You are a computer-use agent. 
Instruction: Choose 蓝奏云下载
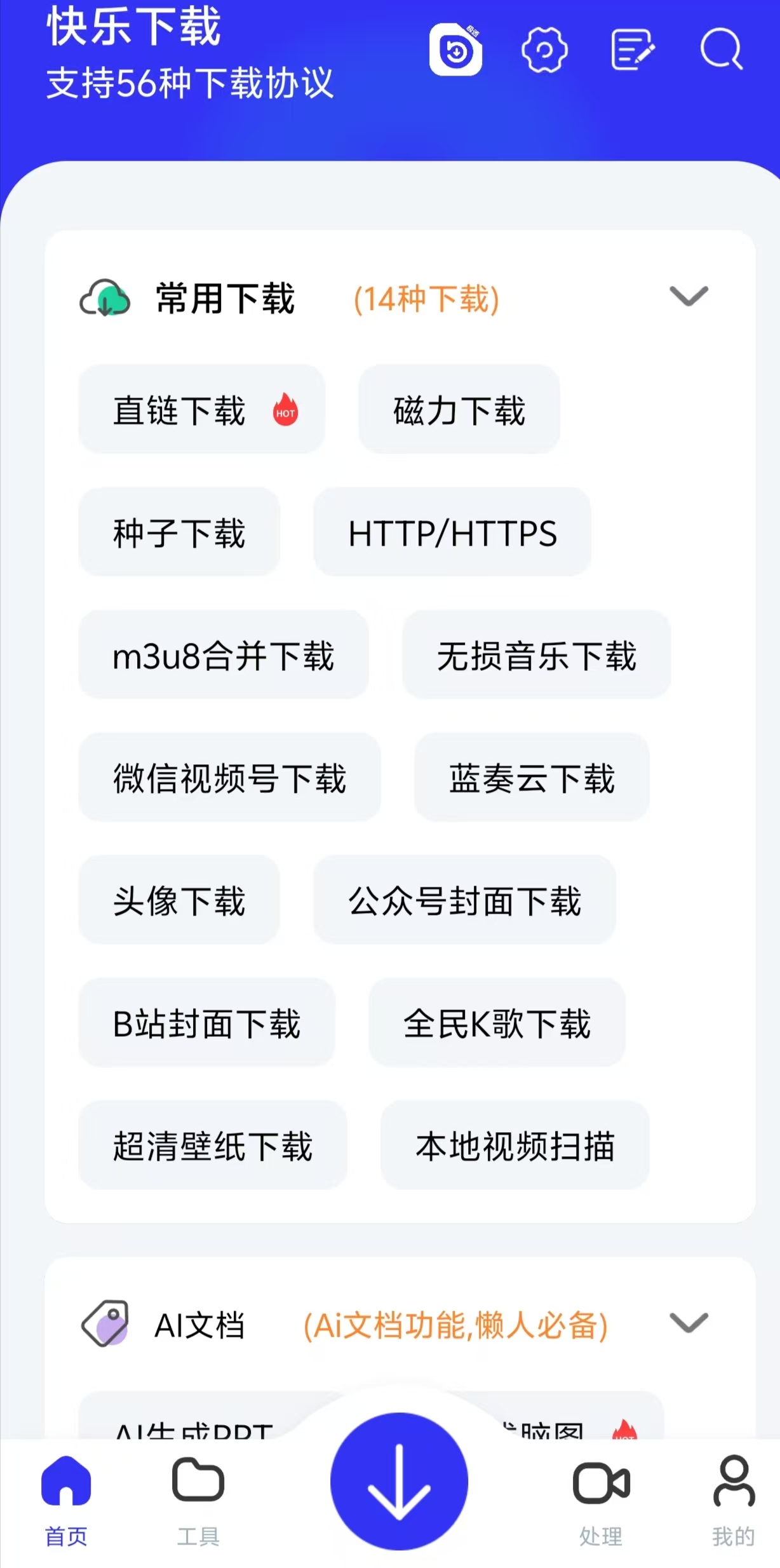531,778
